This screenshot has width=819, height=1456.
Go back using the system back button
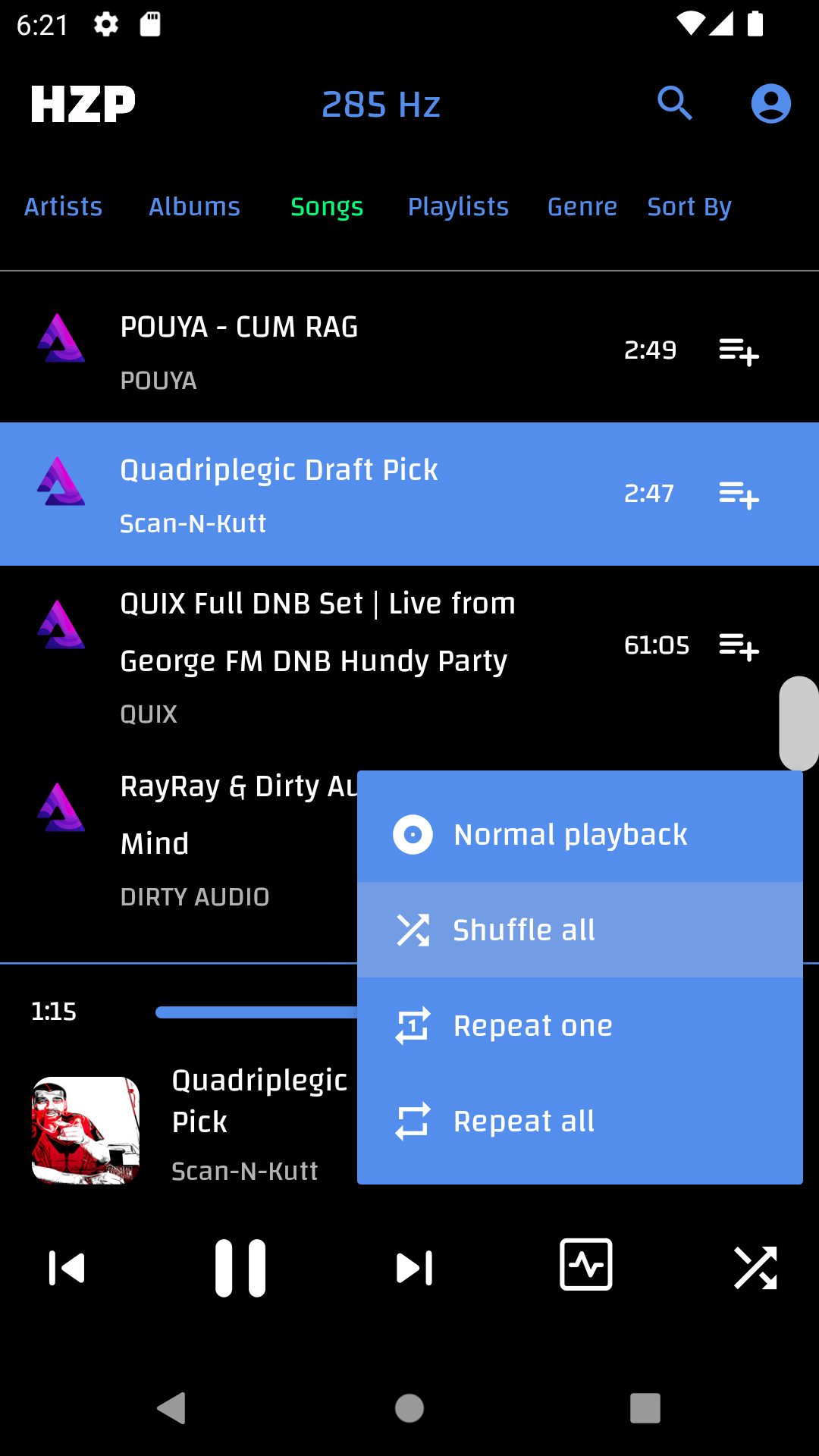coord(172,1408)
